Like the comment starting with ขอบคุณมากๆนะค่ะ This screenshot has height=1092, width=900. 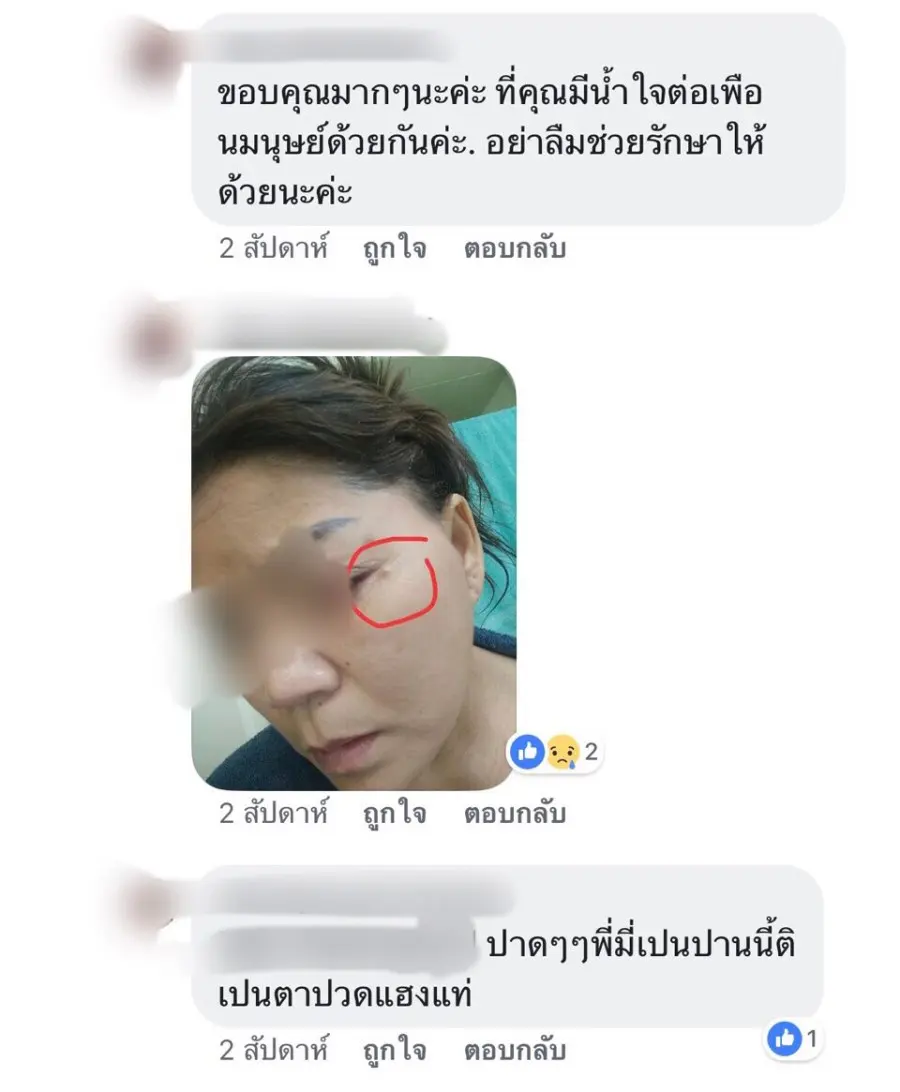coord(394,249)
